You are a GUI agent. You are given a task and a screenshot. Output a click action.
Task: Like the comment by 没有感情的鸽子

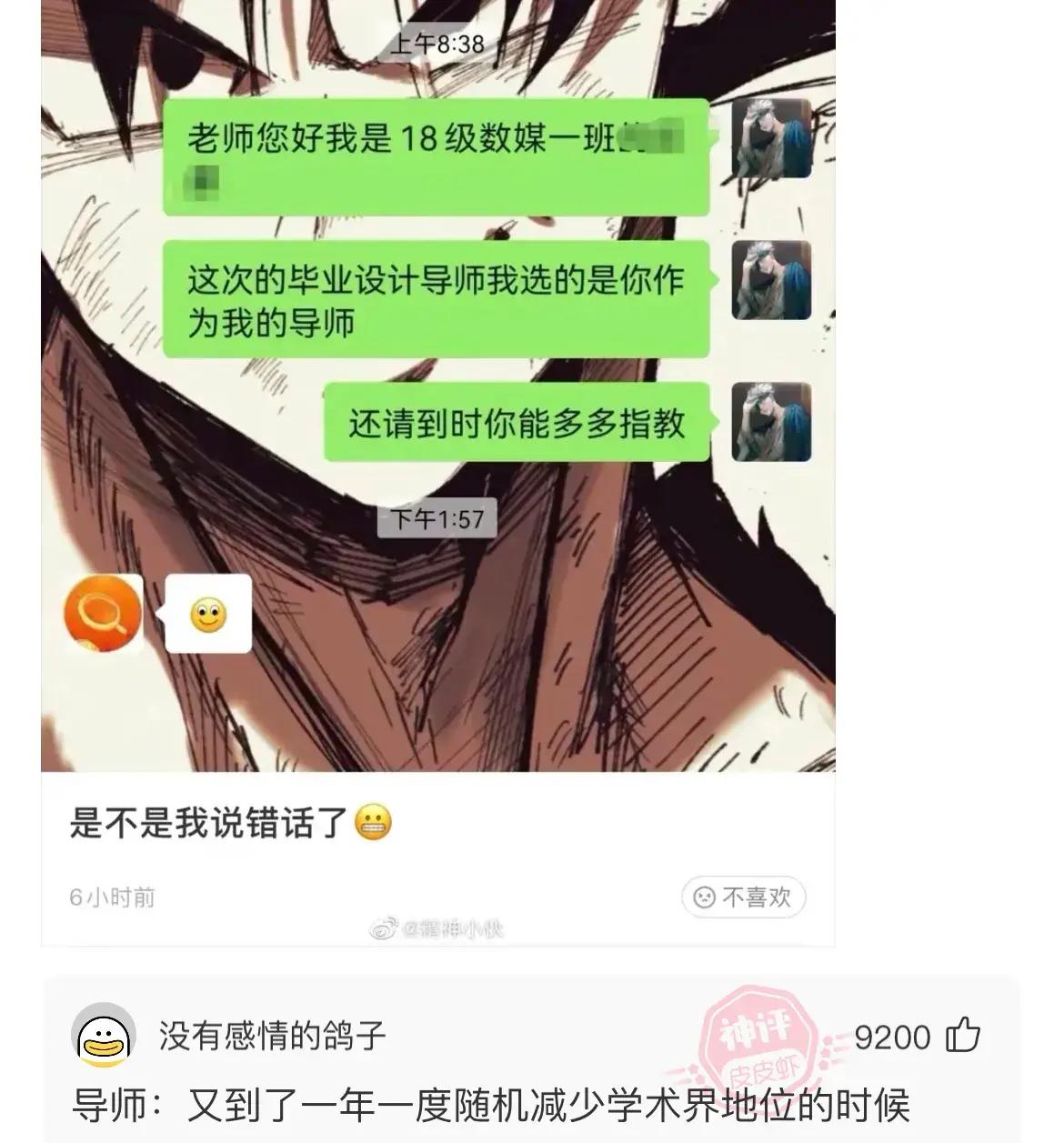click(x=963, y=1036)
